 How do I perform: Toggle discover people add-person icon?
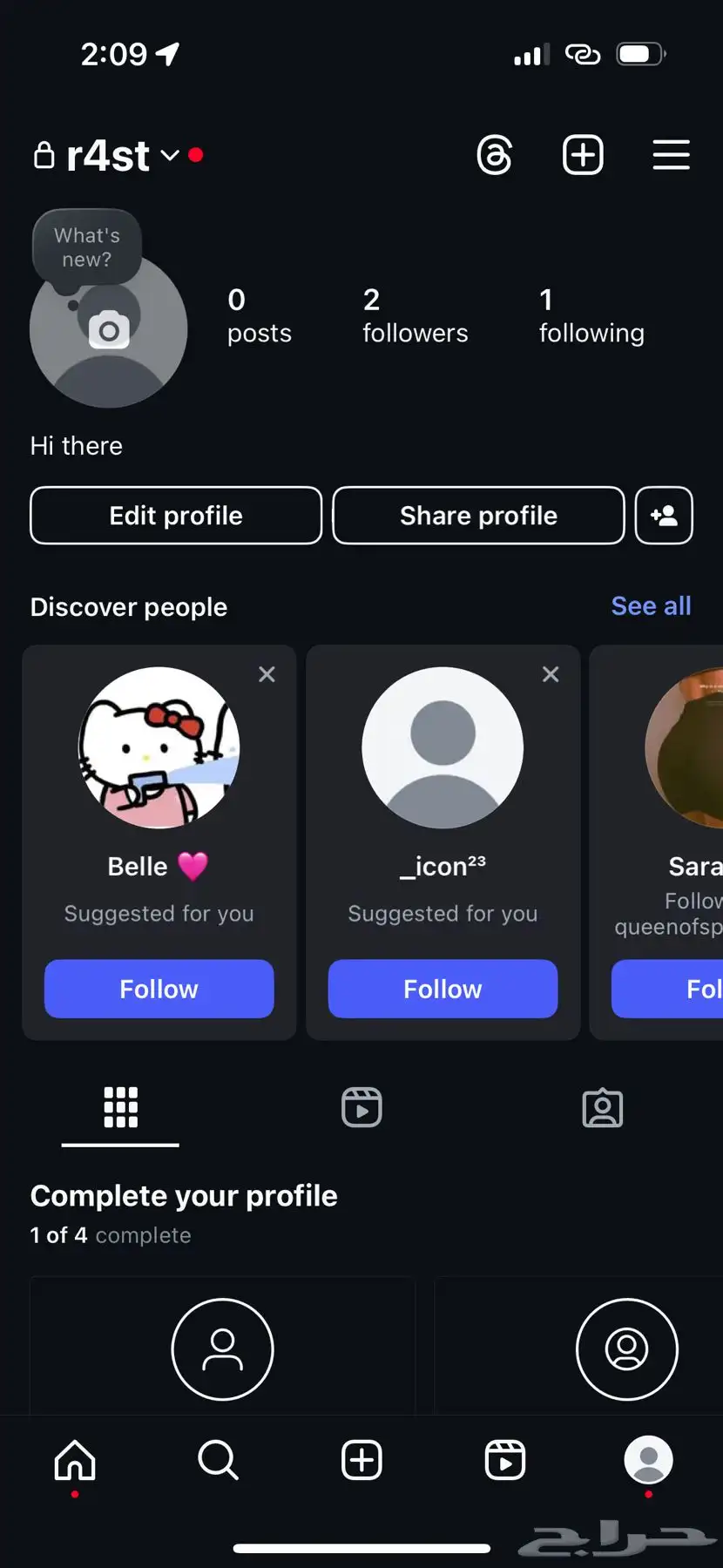664,516
